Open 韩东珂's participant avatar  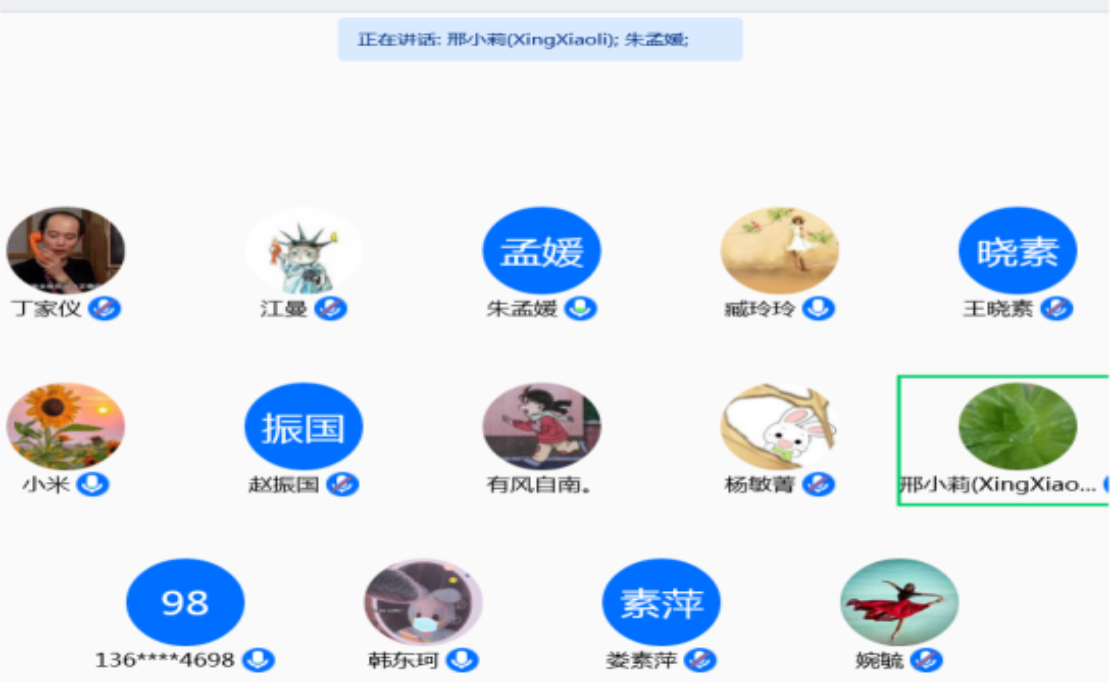click(x=423, y=602)
